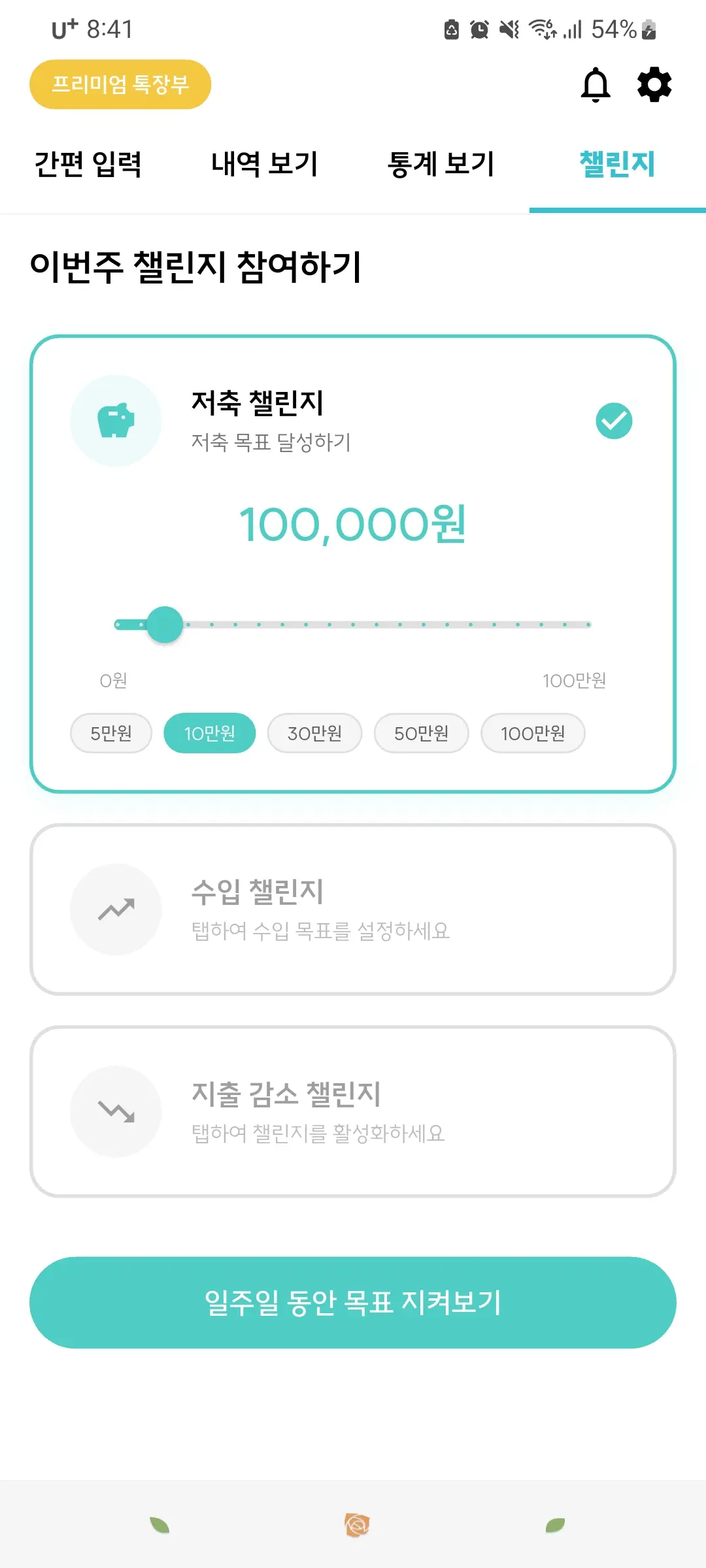Pick the 50만원 goal option
706x1568 pixels.
[420, 733]
